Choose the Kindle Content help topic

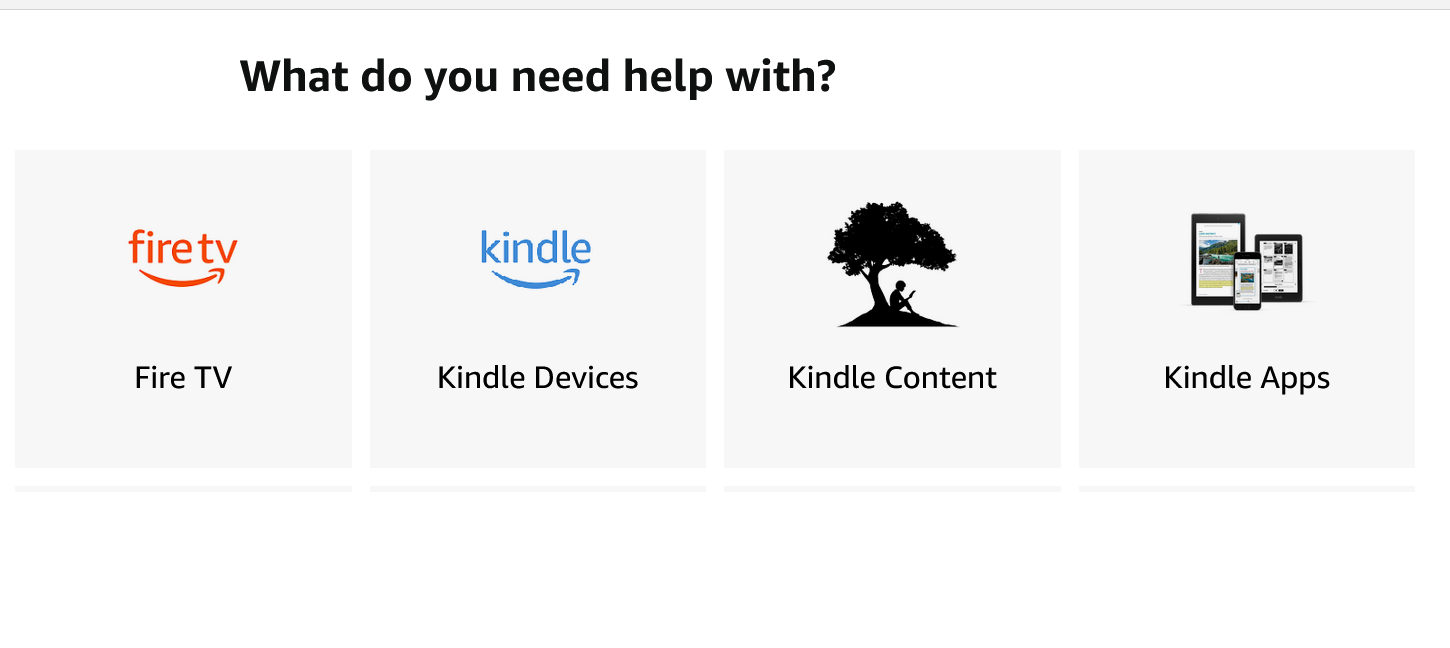pos(892,309)
